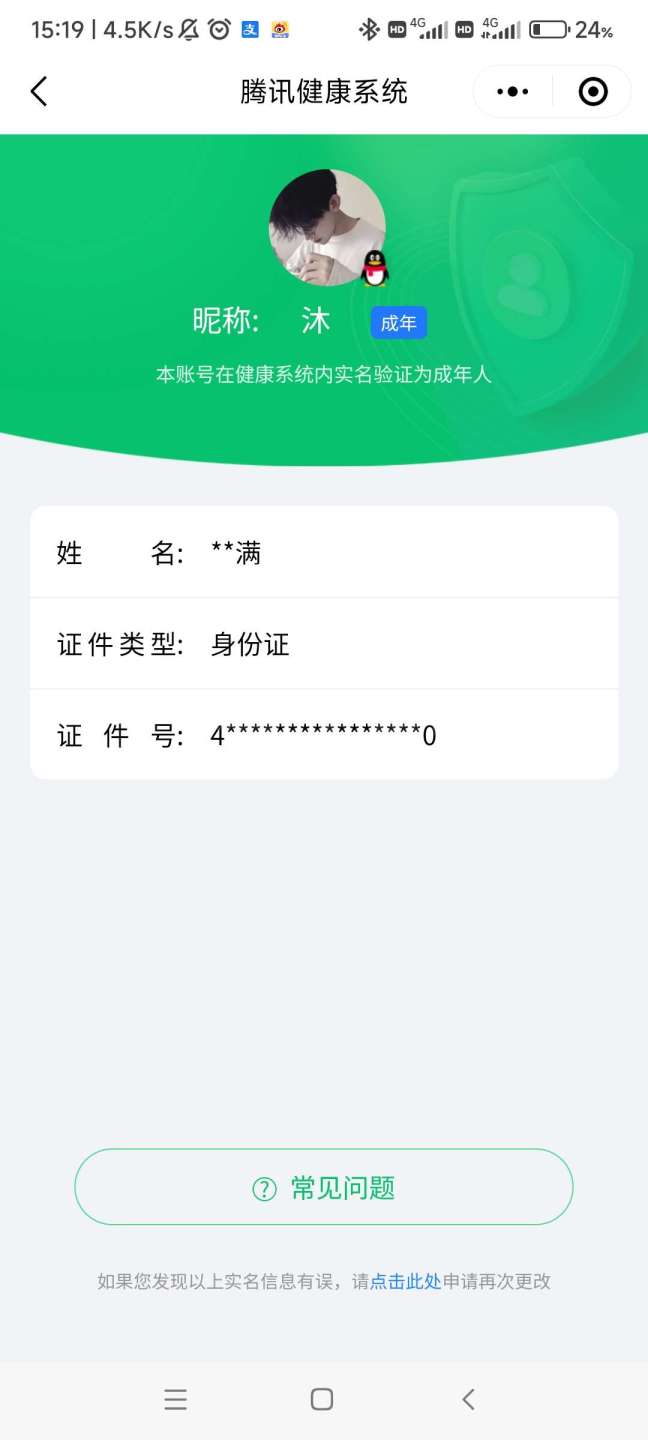Screen dimensions: 648x1440
Task: Close the mini program with the circle button
Action: coord(593,92)
